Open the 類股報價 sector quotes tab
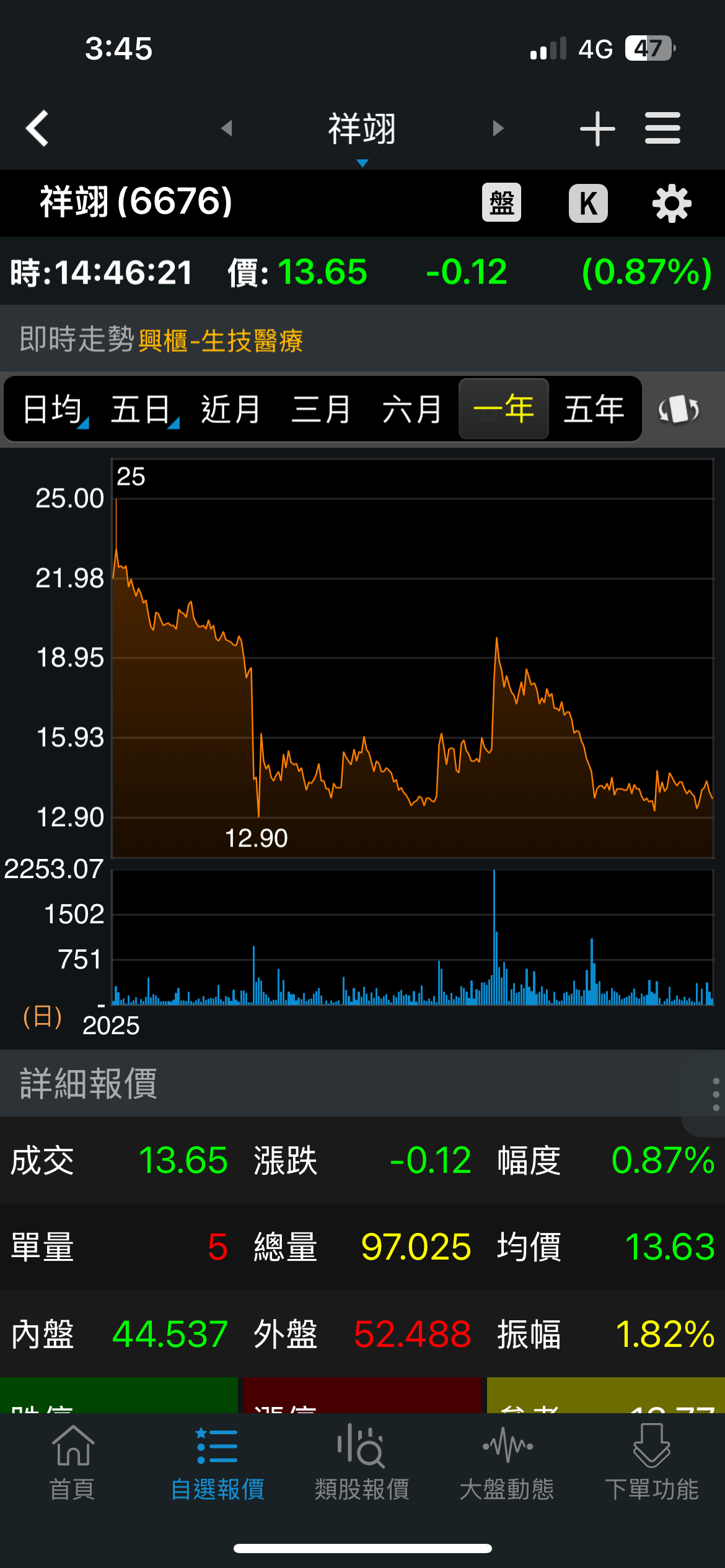This screenshot has width=725, height=1568. (x=362, y=1461)
